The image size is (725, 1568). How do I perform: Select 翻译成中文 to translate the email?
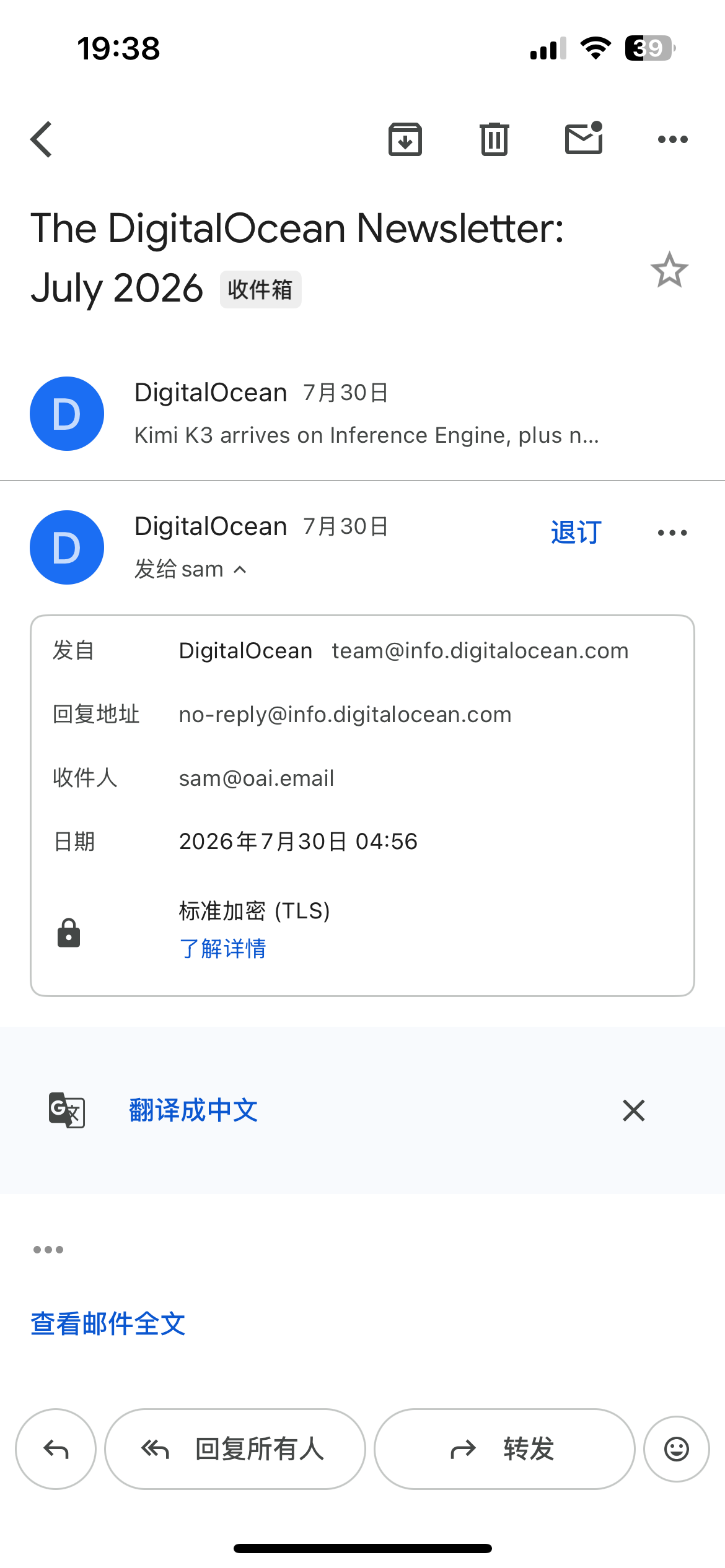point(193,1110)
